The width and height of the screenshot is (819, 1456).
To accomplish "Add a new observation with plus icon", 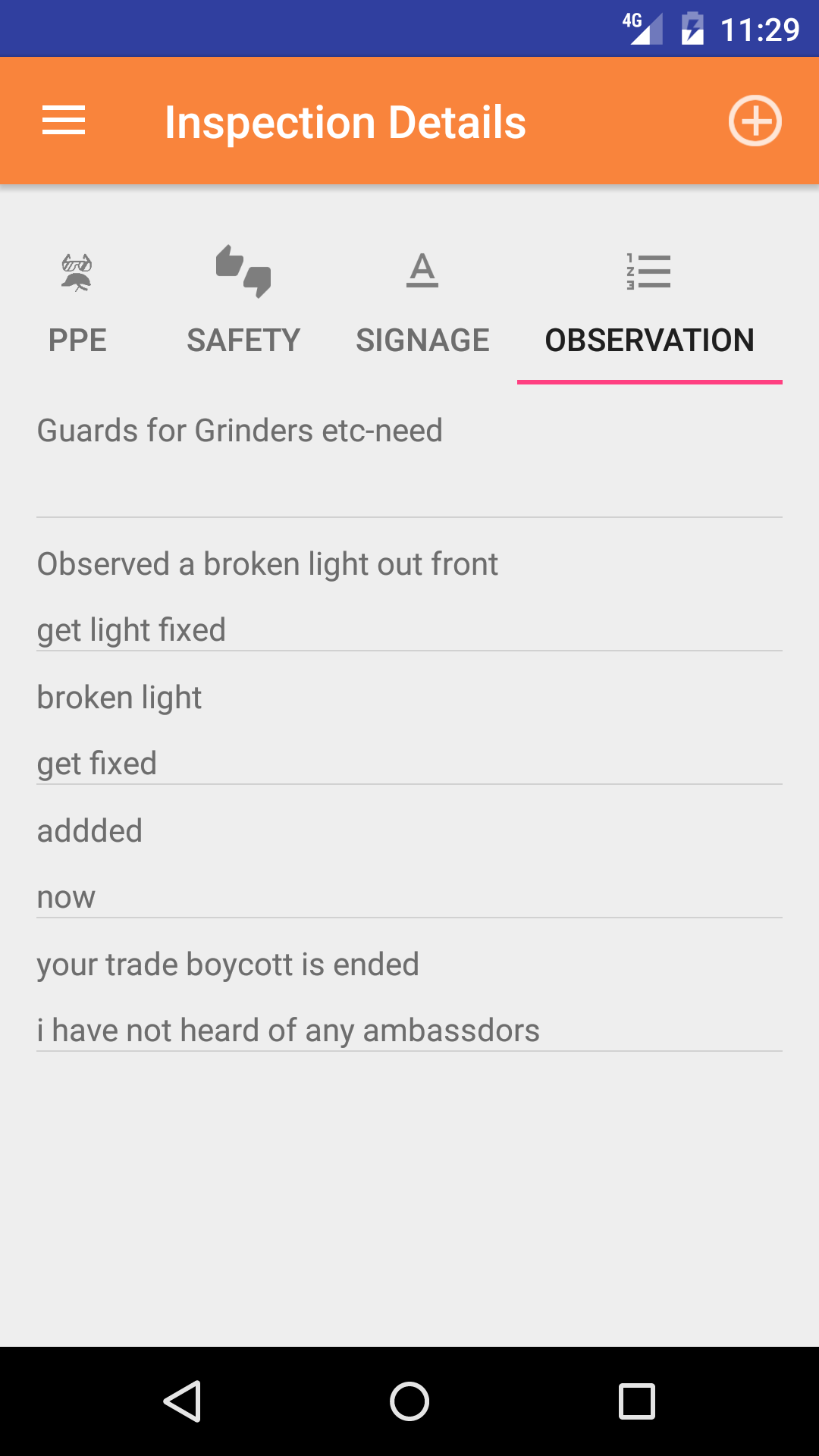I will pyautogui.click(x=755, y=121).
